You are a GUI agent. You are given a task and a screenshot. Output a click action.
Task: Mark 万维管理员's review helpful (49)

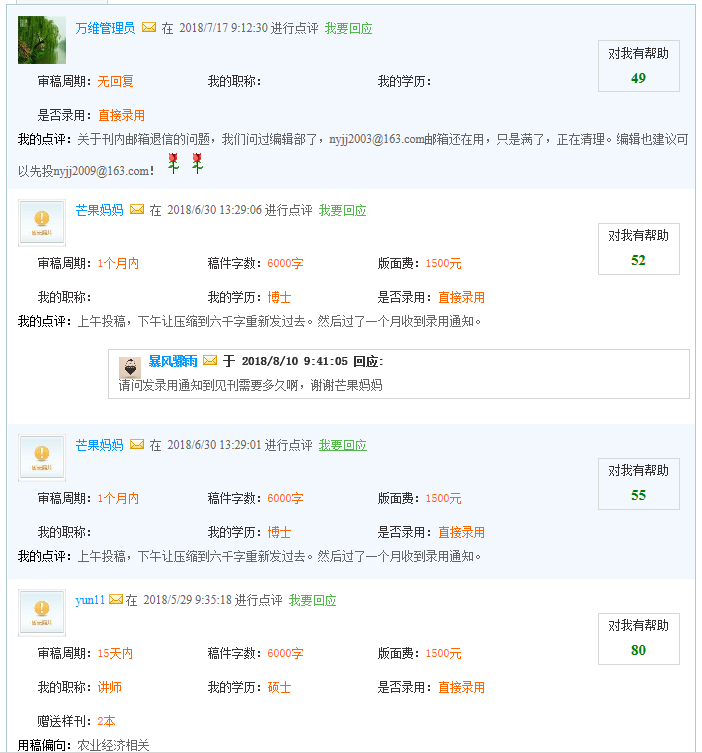coord(638,66)
